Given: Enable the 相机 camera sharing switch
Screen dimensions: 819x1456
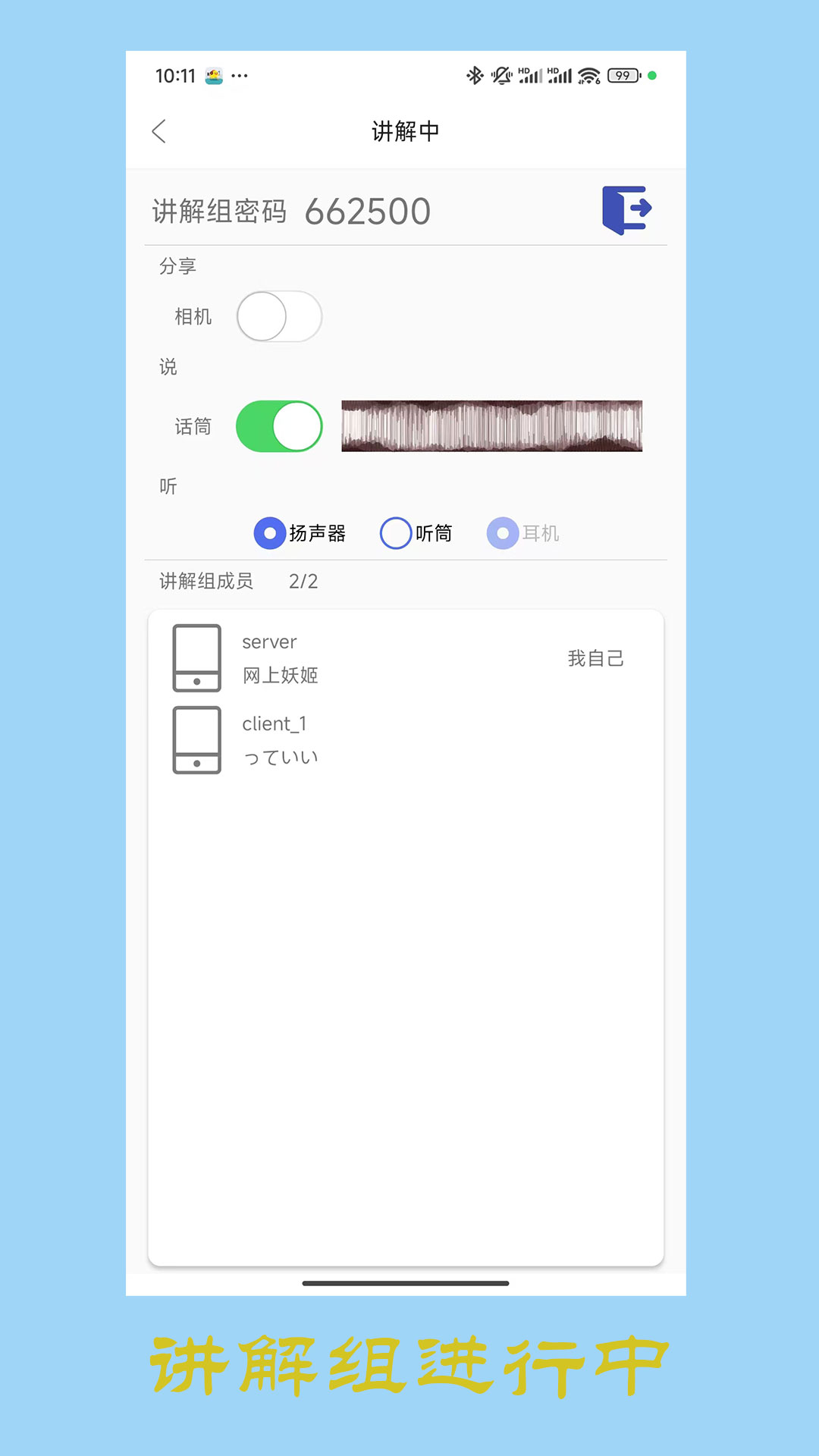Looking at the screenshot, I should click(x=278, y=317).
